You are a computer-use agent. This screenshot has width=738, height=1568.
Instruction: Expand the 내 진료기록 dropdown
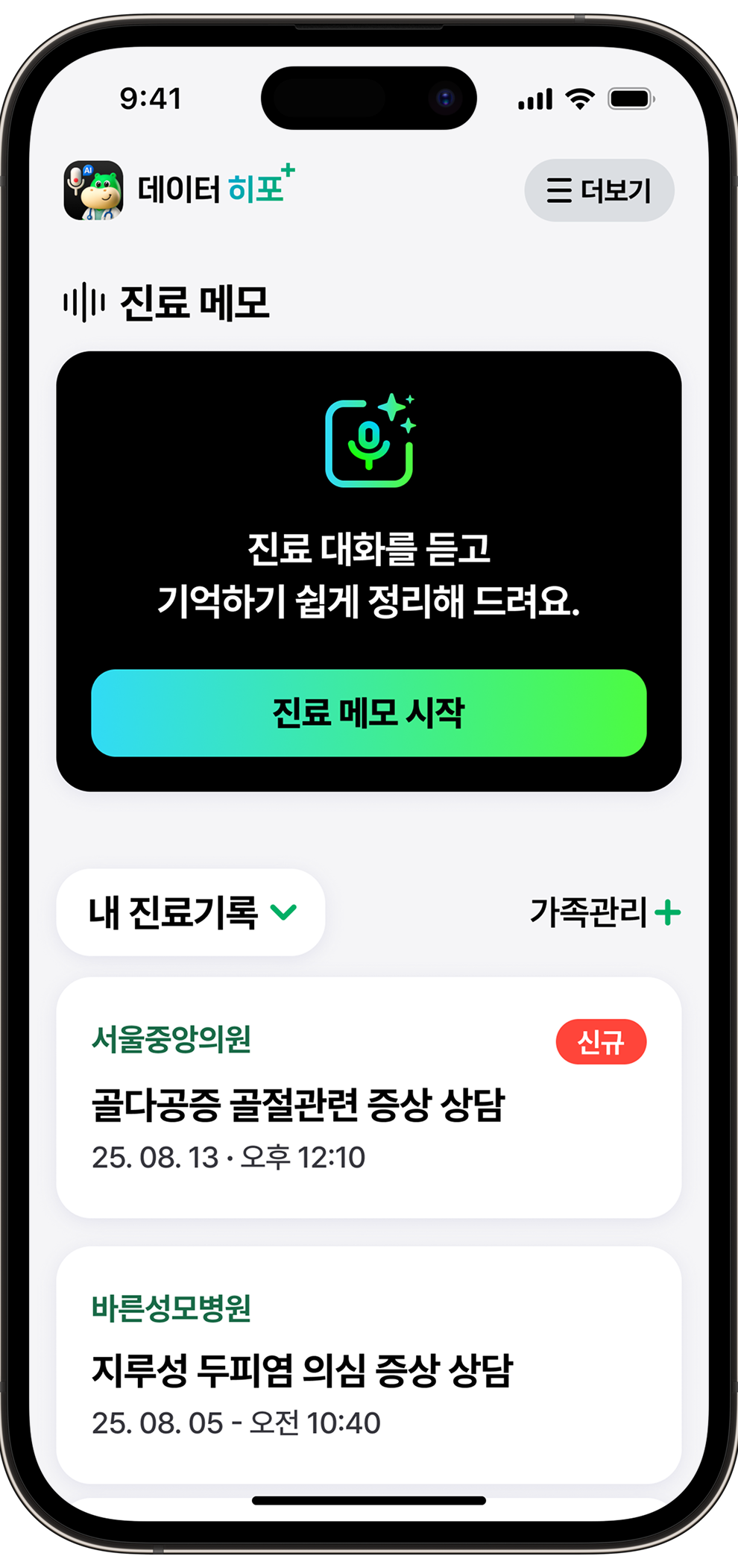[191, 912]
